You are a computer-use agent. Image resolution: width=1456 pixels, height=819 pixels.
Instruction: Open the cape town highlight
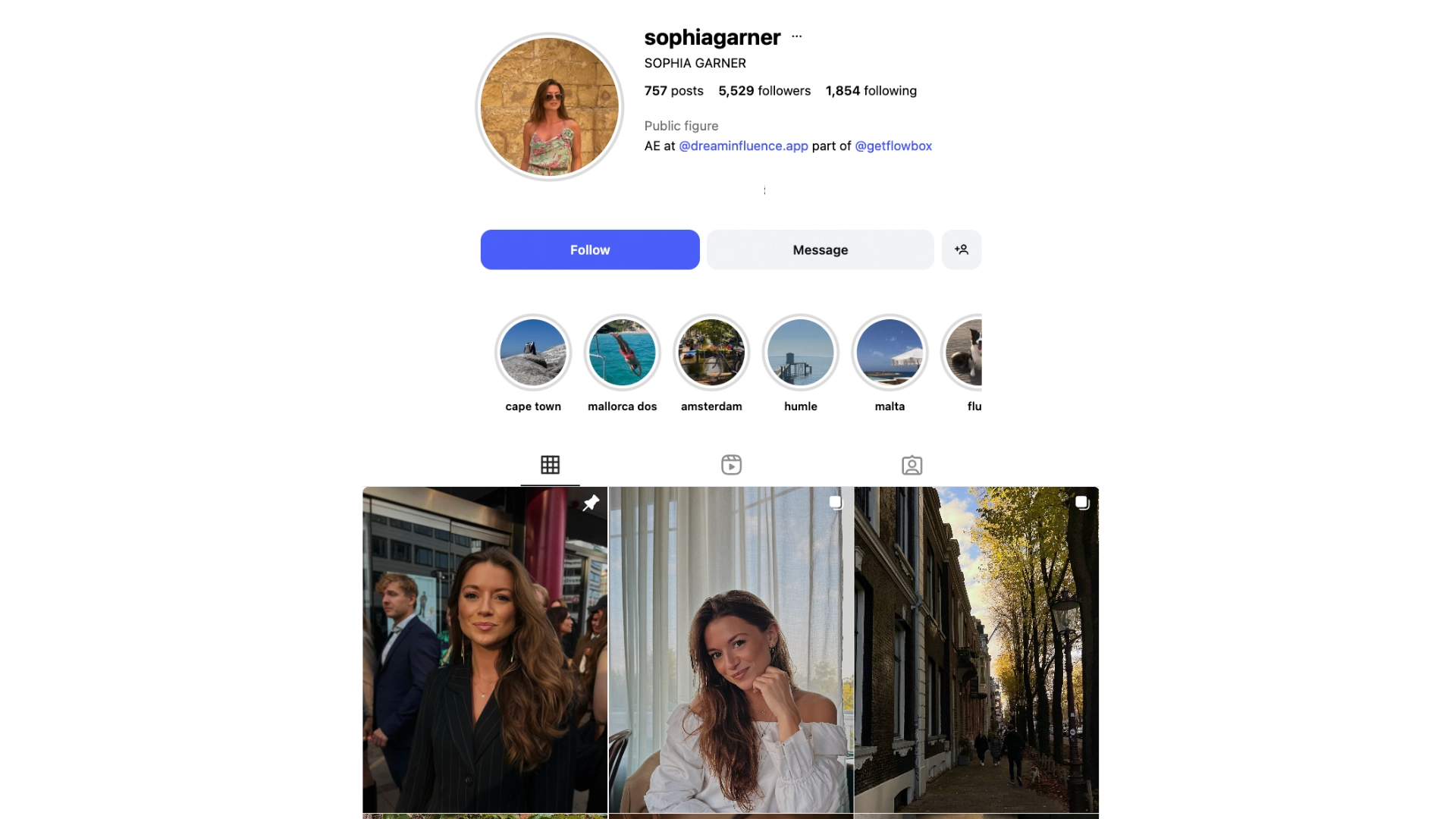click(533, 353)
